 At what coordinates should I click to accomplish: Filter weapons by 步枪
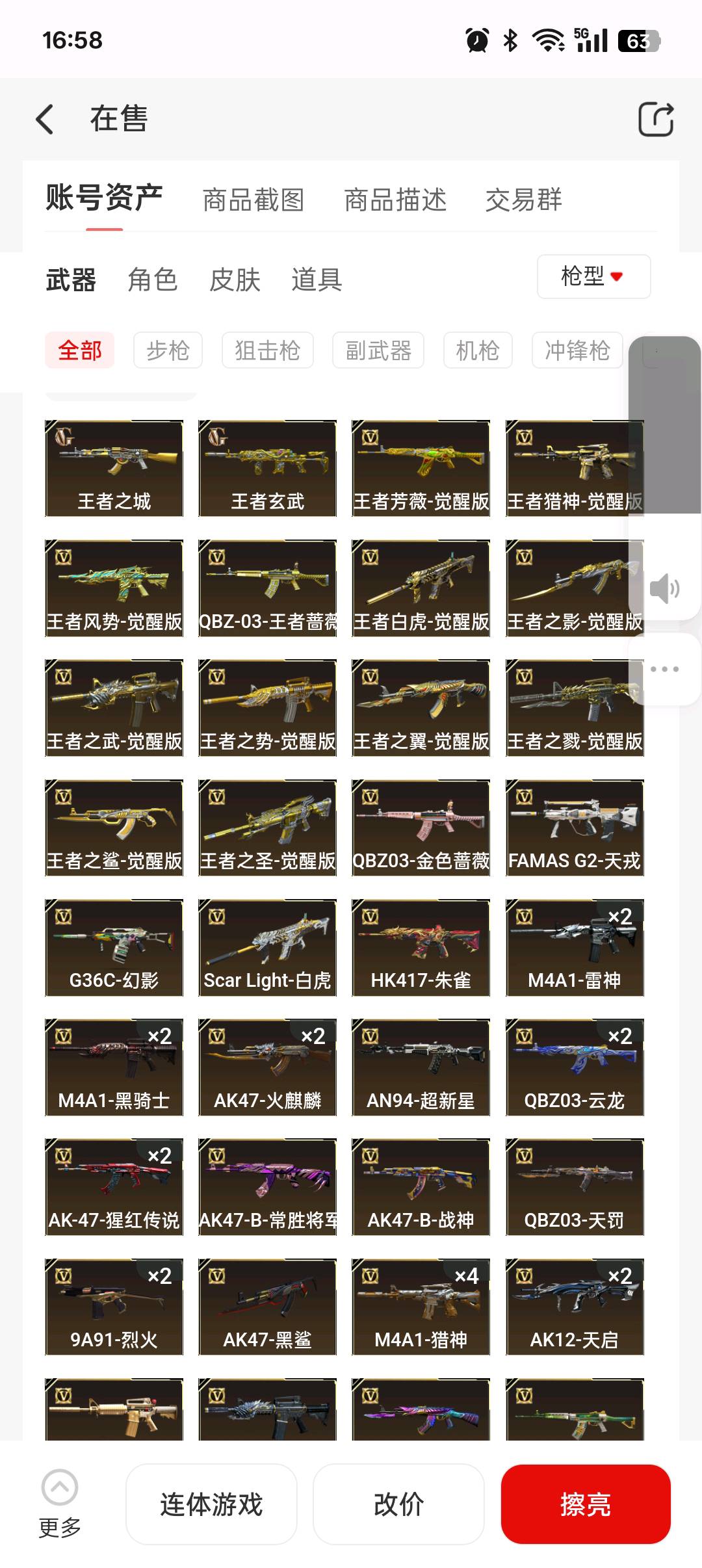168,350
